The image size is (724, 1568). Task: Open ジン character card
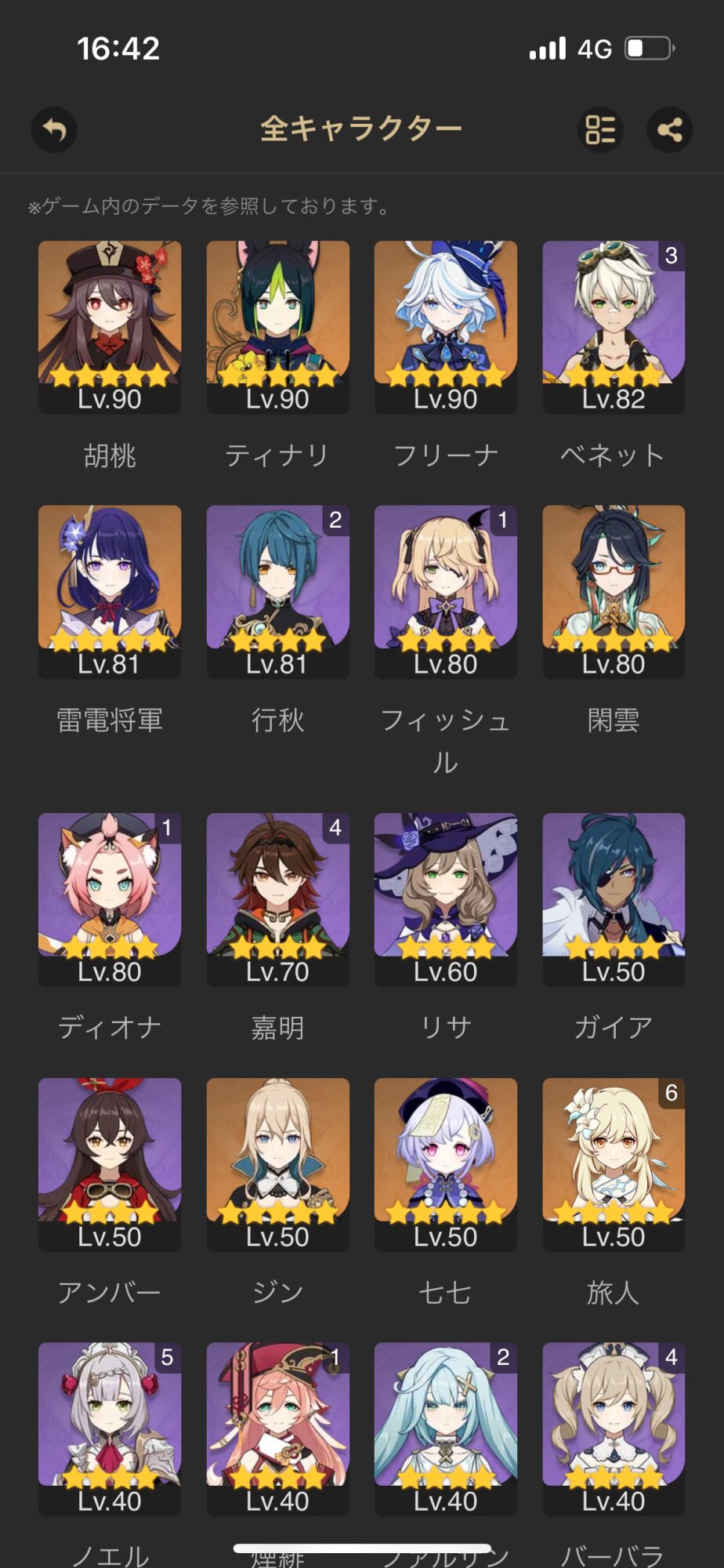point(277,1164)
